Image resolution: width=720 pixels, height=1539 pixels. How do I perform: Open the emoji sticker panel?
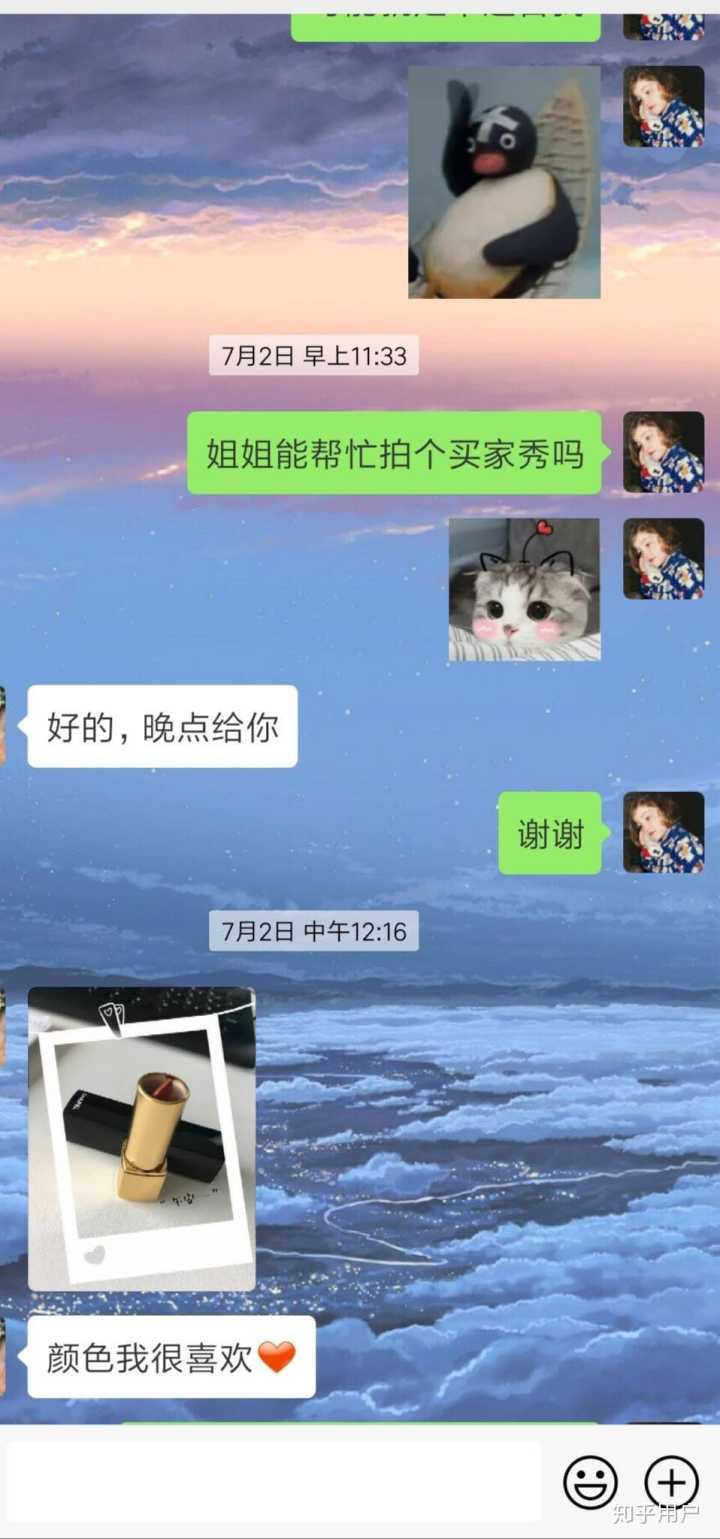coord(590,1482)
